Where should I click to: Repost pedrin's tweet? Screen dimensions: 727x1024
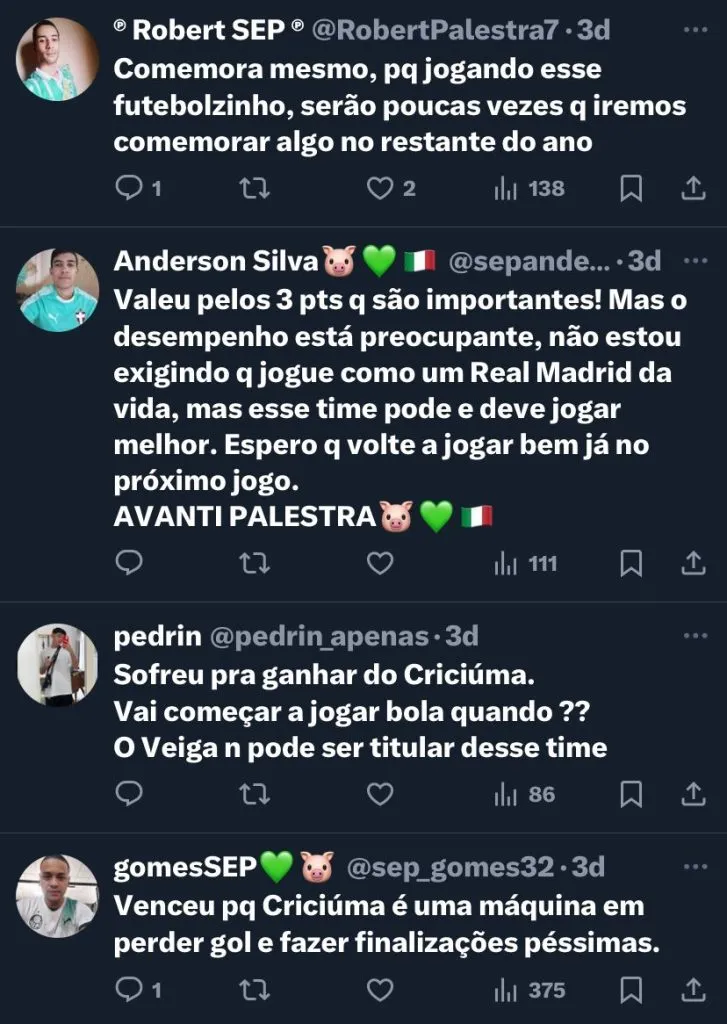(256, 794)
